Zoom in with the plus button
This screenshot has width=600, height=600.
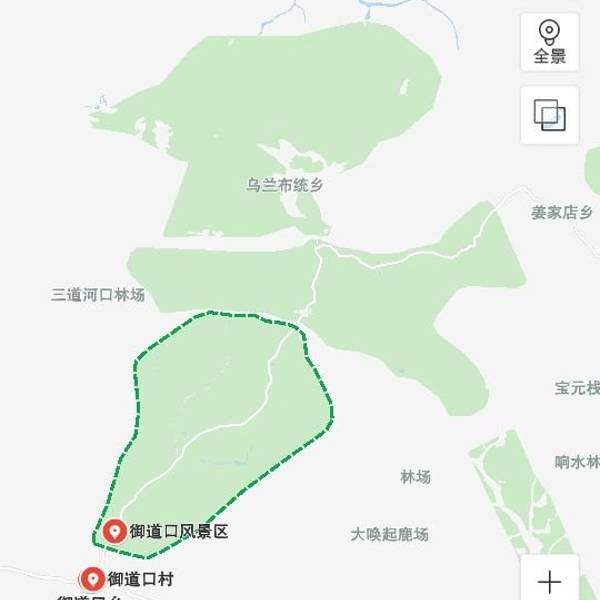pos(549,580)
